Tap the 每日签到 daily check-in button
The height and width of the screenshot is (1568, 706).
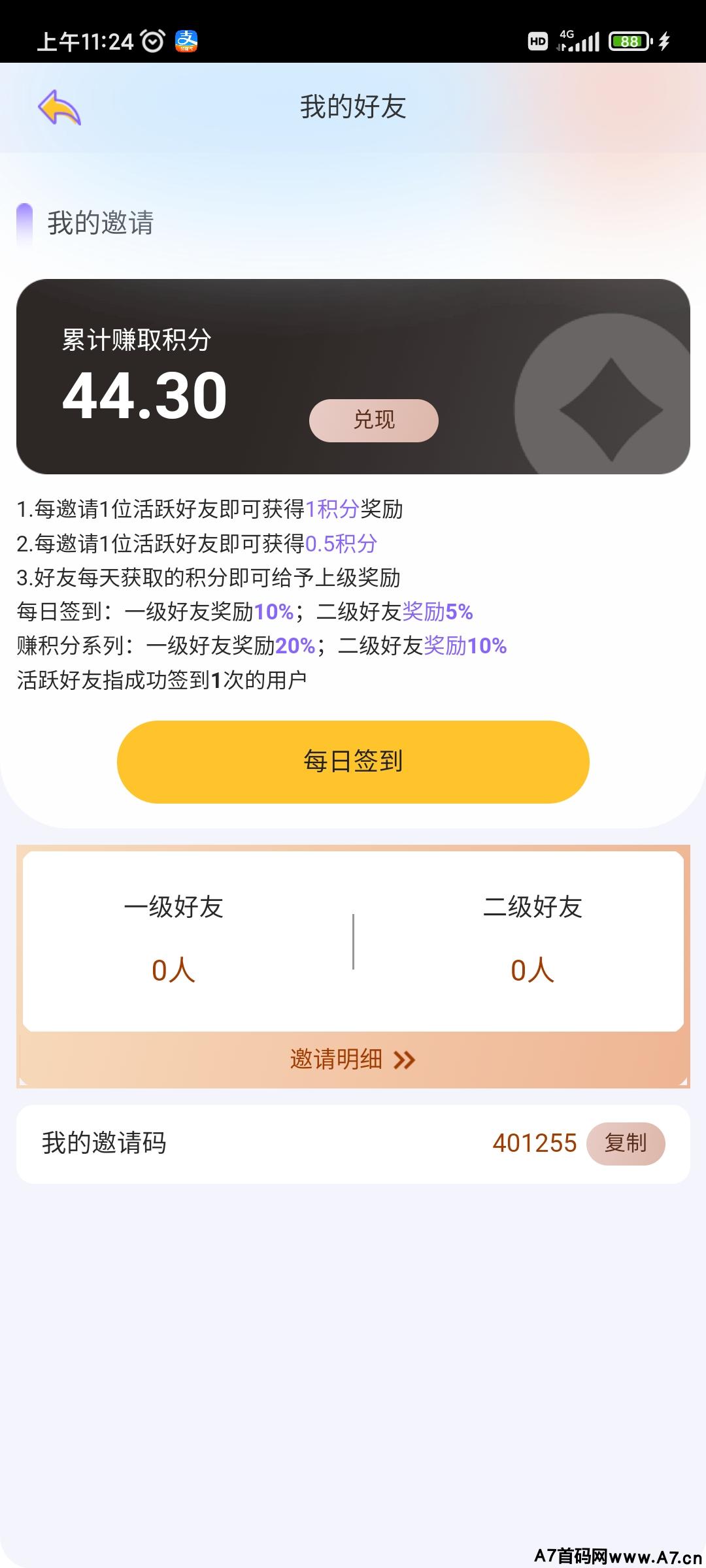click(x=353, y=762)
